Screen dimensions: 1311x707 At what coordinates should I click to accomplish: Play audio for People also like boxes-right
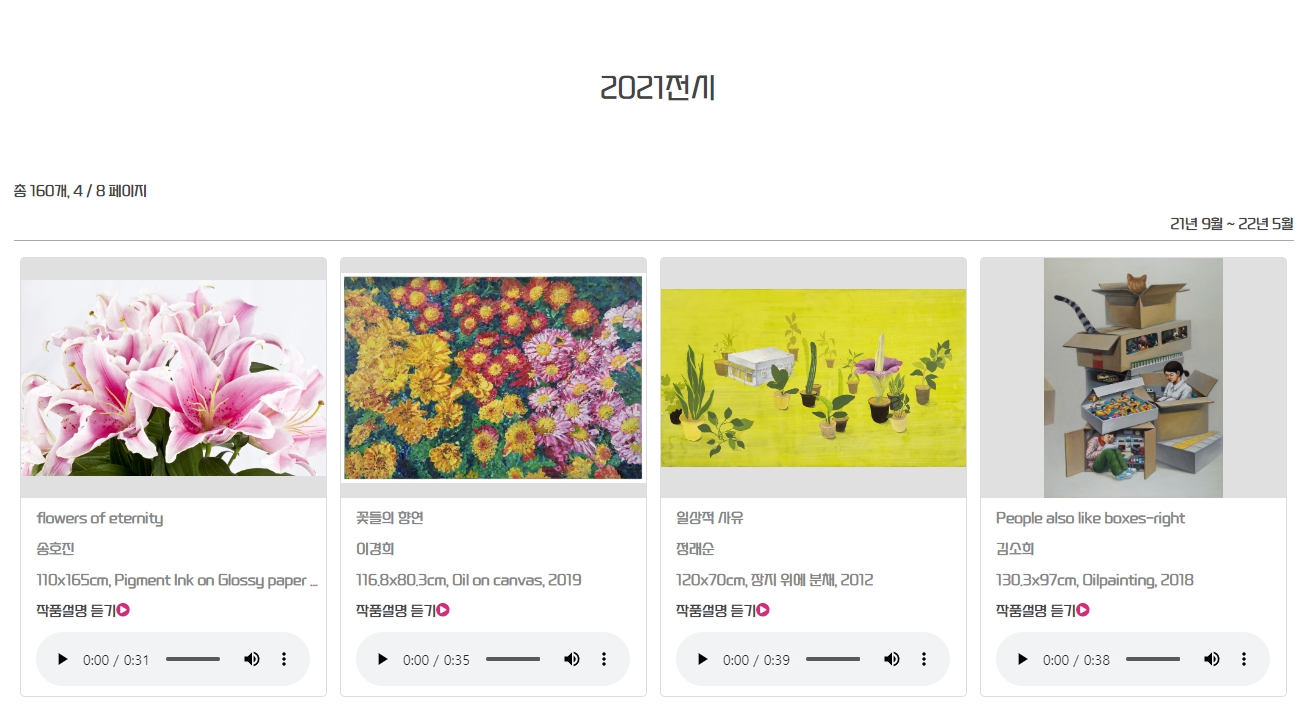pos(1023,659)
